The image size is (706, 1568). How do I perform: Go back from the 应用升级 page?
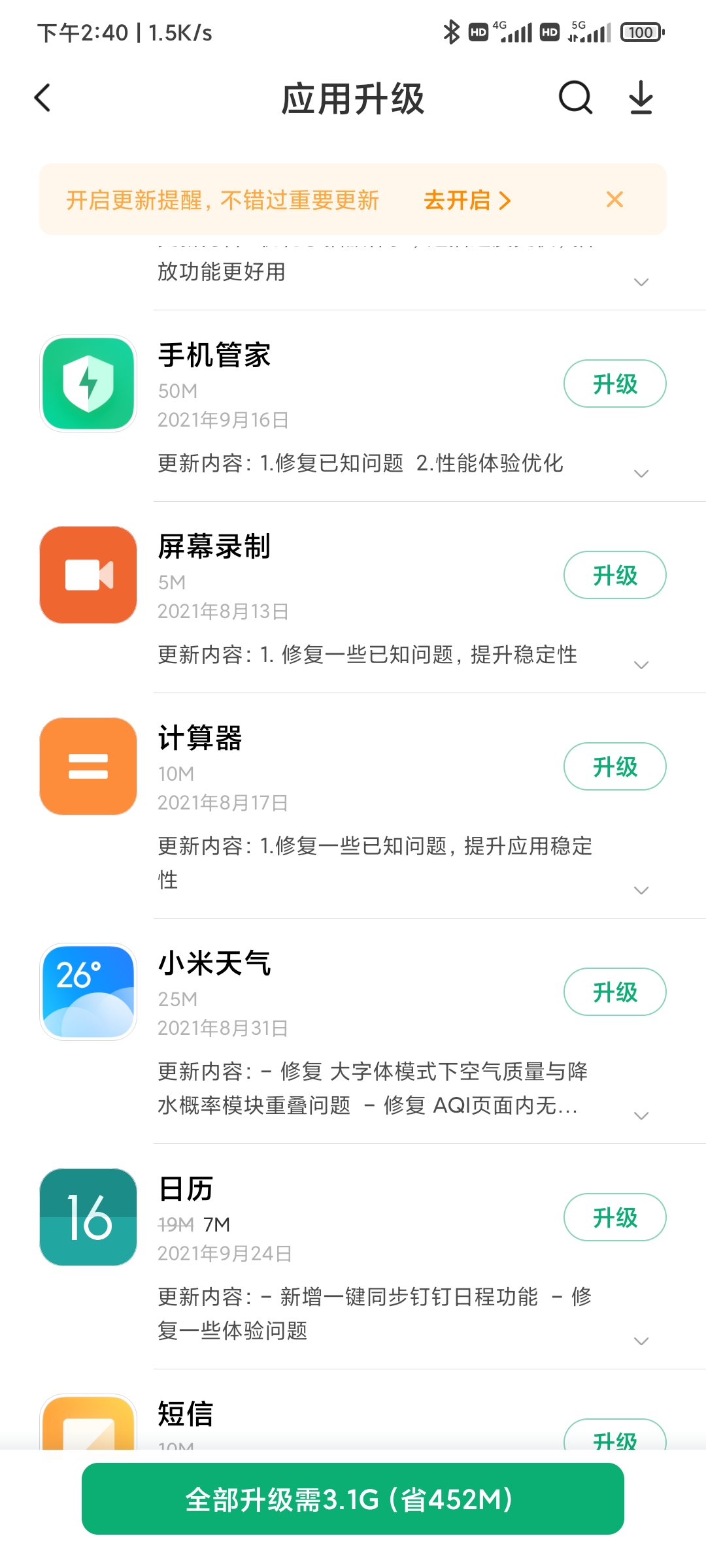click(x=43, y=98)
